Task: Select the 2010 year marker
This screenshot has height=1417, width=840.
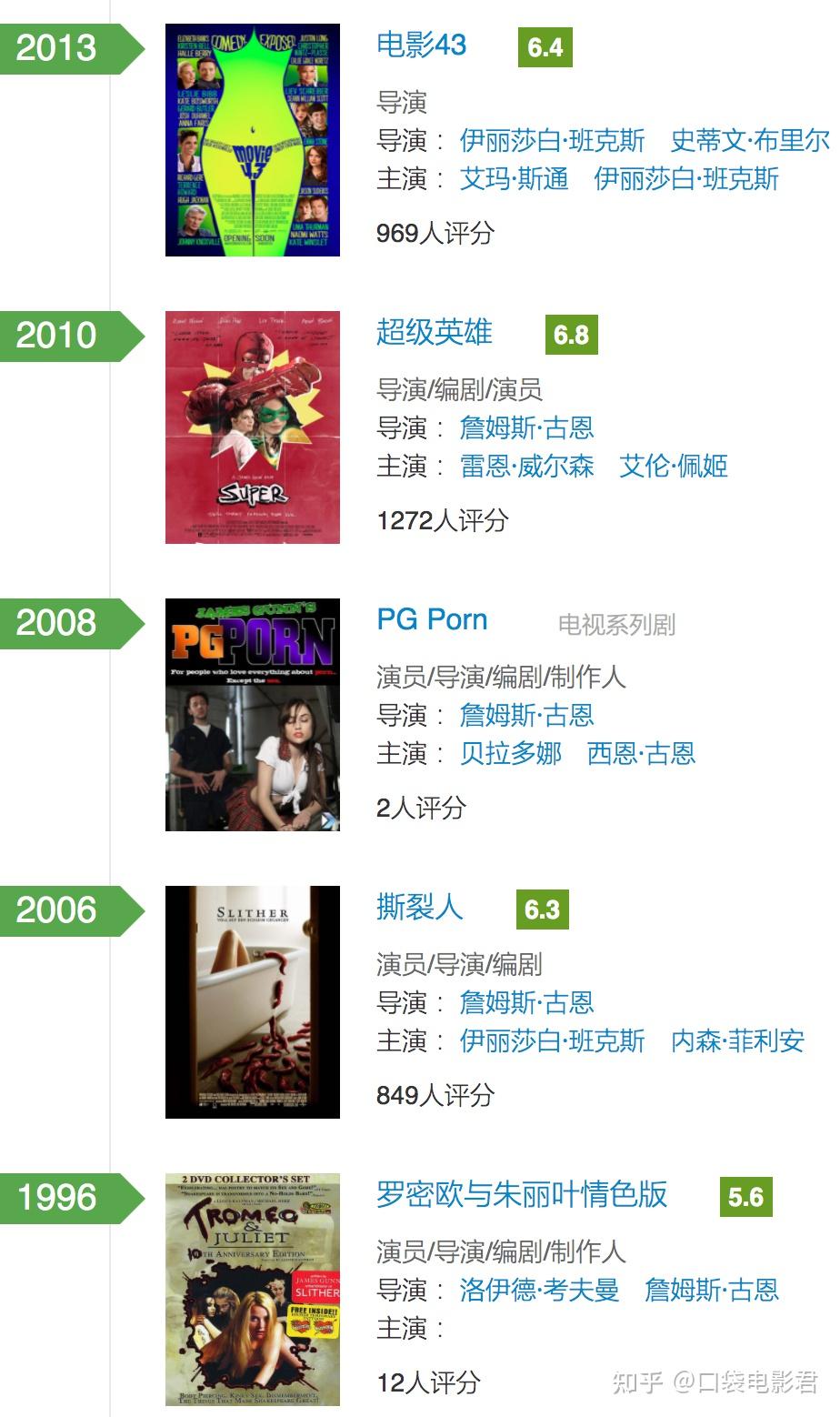Action: click(x=57, y=335)
